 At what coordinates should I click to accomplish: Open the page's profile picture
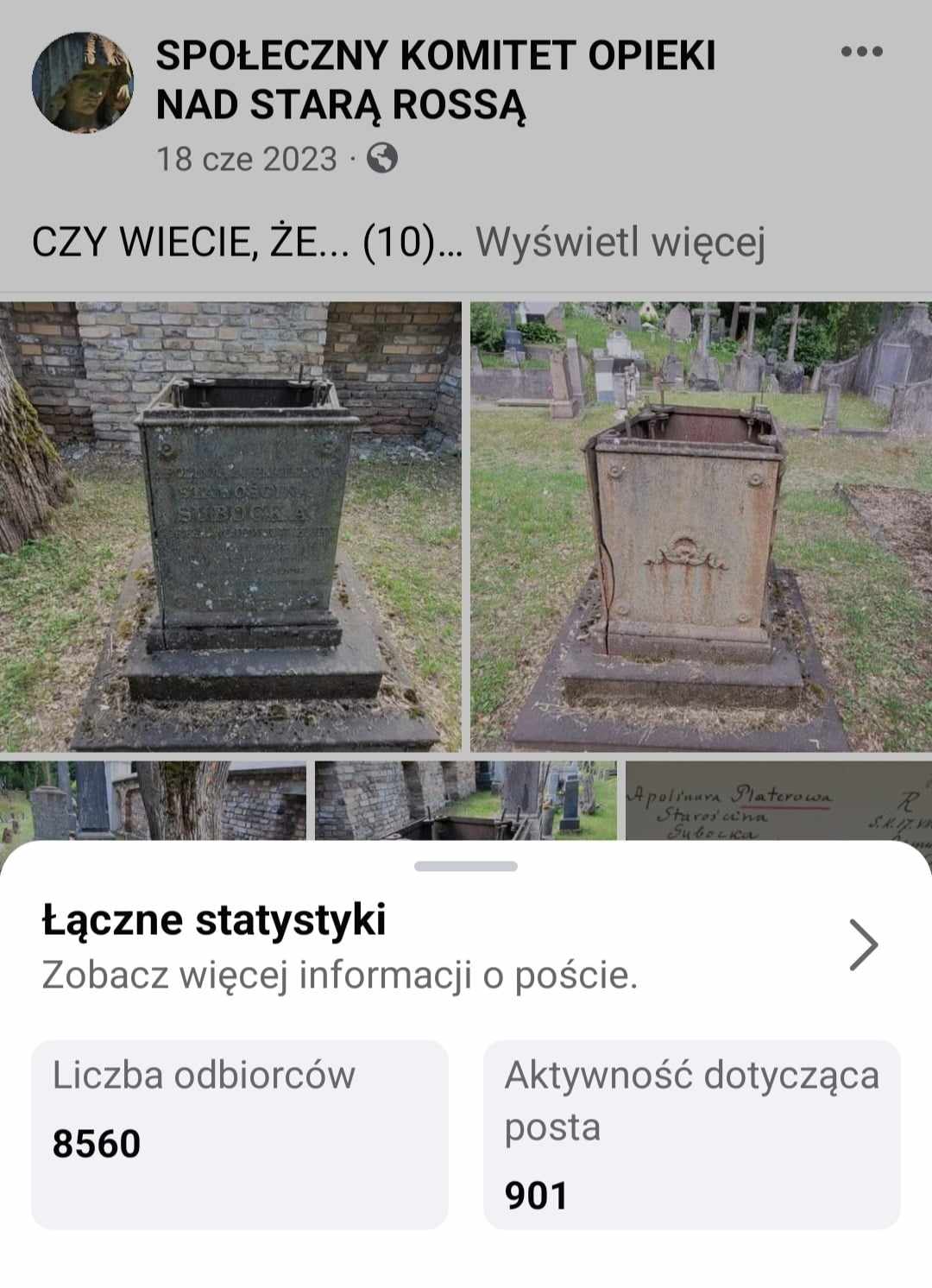point(83,83)
